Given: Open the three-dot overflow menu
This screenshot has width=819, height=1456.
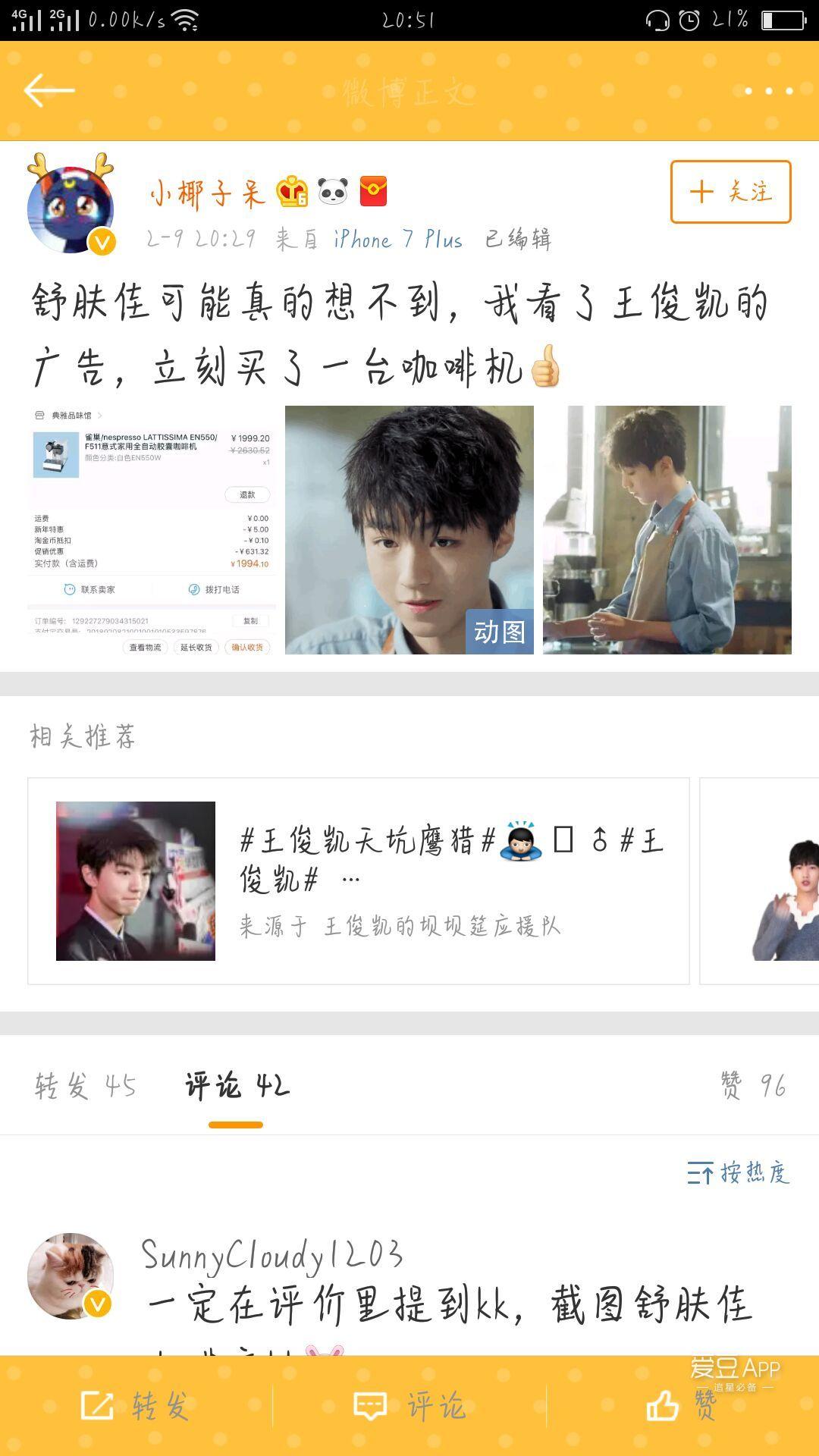Looking at the screenshot, I should pyautogui.click(x=768, y=91).
